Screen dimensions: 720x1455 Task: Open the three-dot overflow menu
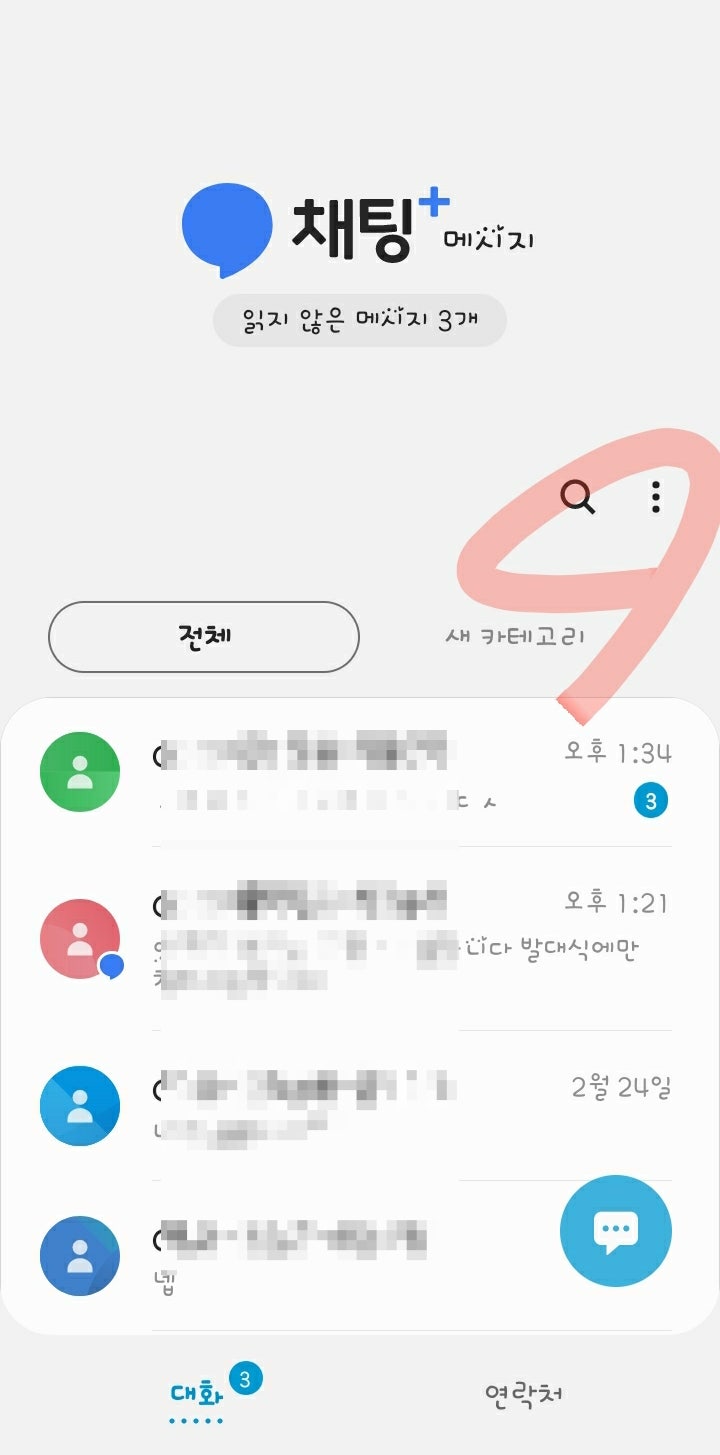[656, 496]
